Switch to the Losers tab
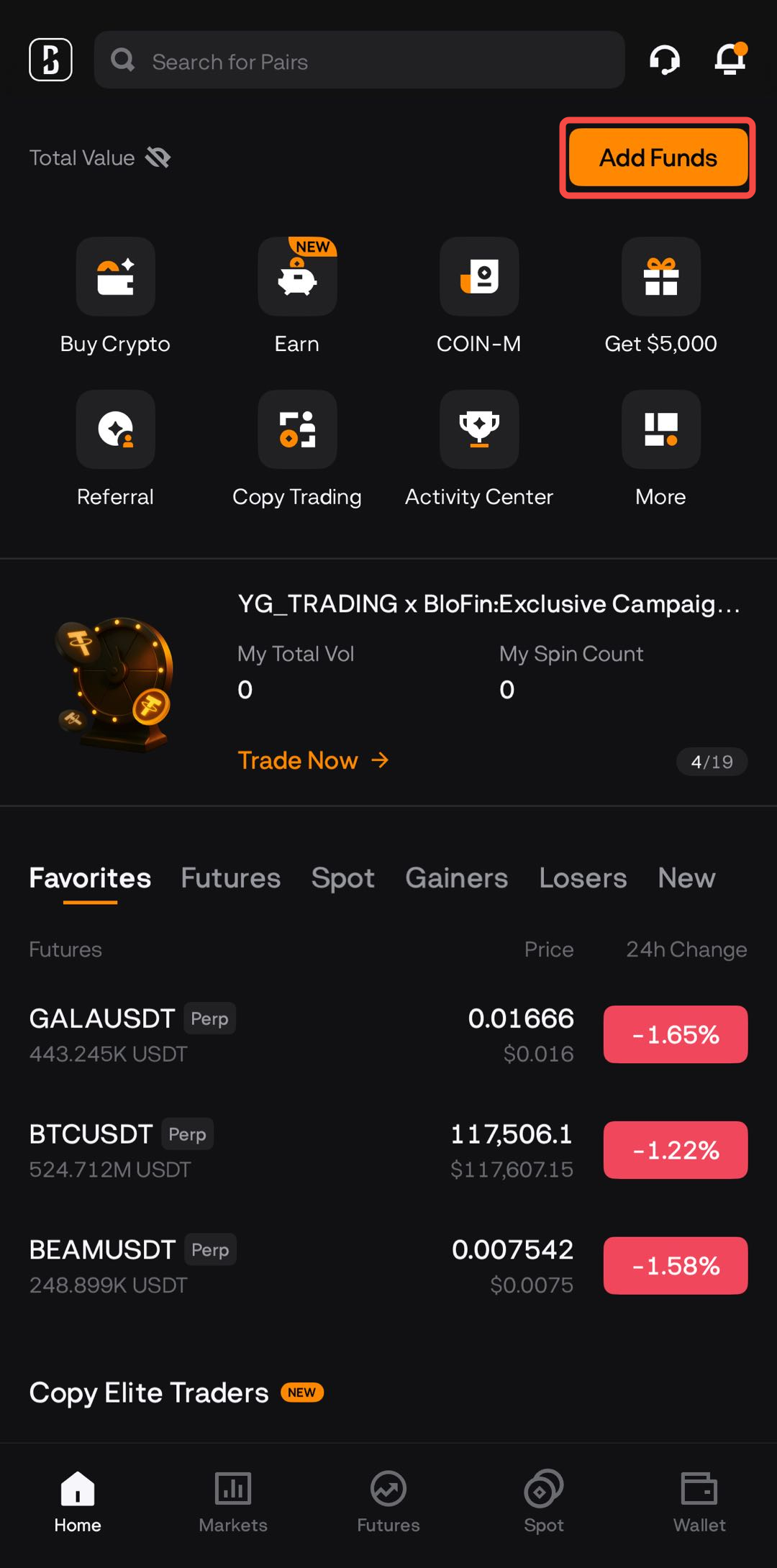777x1568 pixels. pos(583,878)
